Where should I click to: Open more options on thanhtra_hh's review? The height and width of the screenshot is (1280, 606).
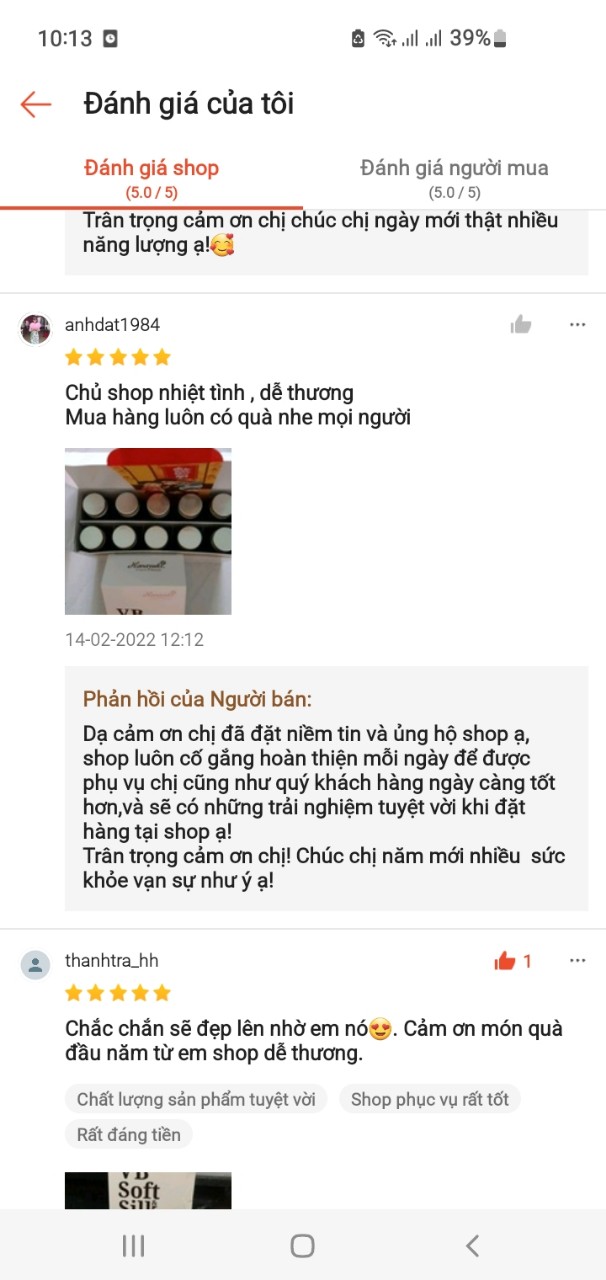point(578,960)
